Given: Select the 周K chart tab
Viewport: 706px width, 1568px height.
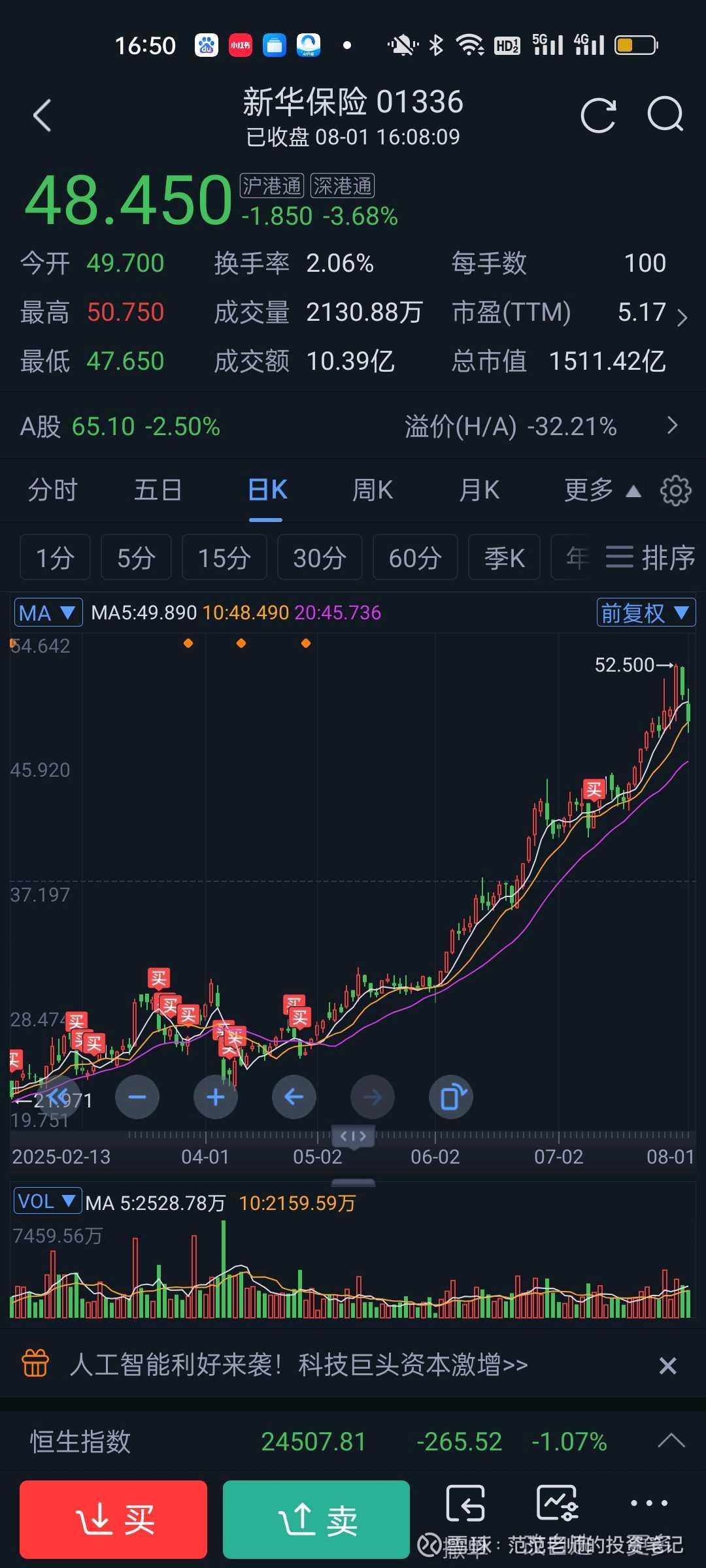Looking at the screenshot, I should point(373,490).
